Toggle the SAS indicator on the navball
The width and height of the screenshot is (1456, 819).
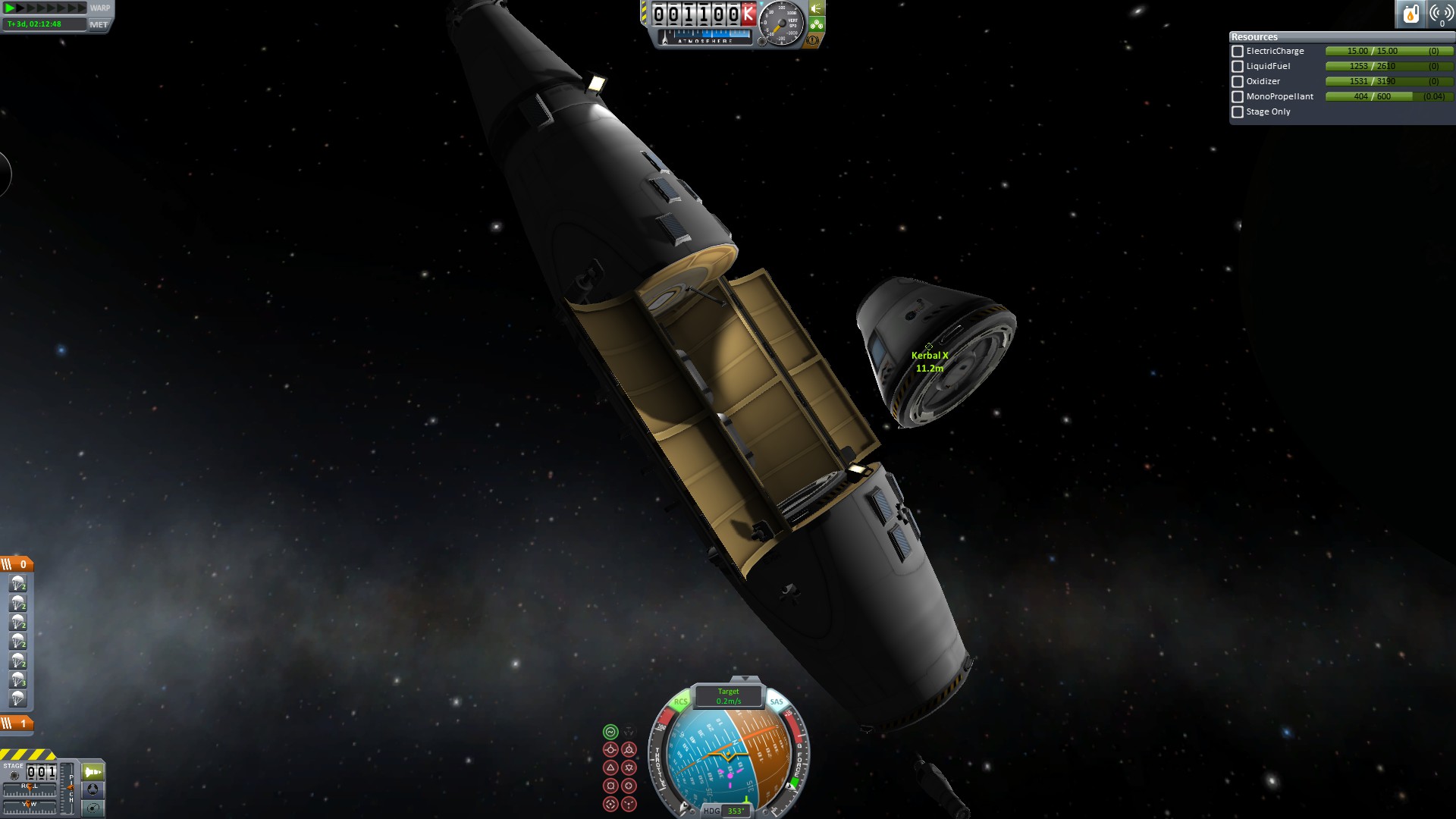pos(777,701)
